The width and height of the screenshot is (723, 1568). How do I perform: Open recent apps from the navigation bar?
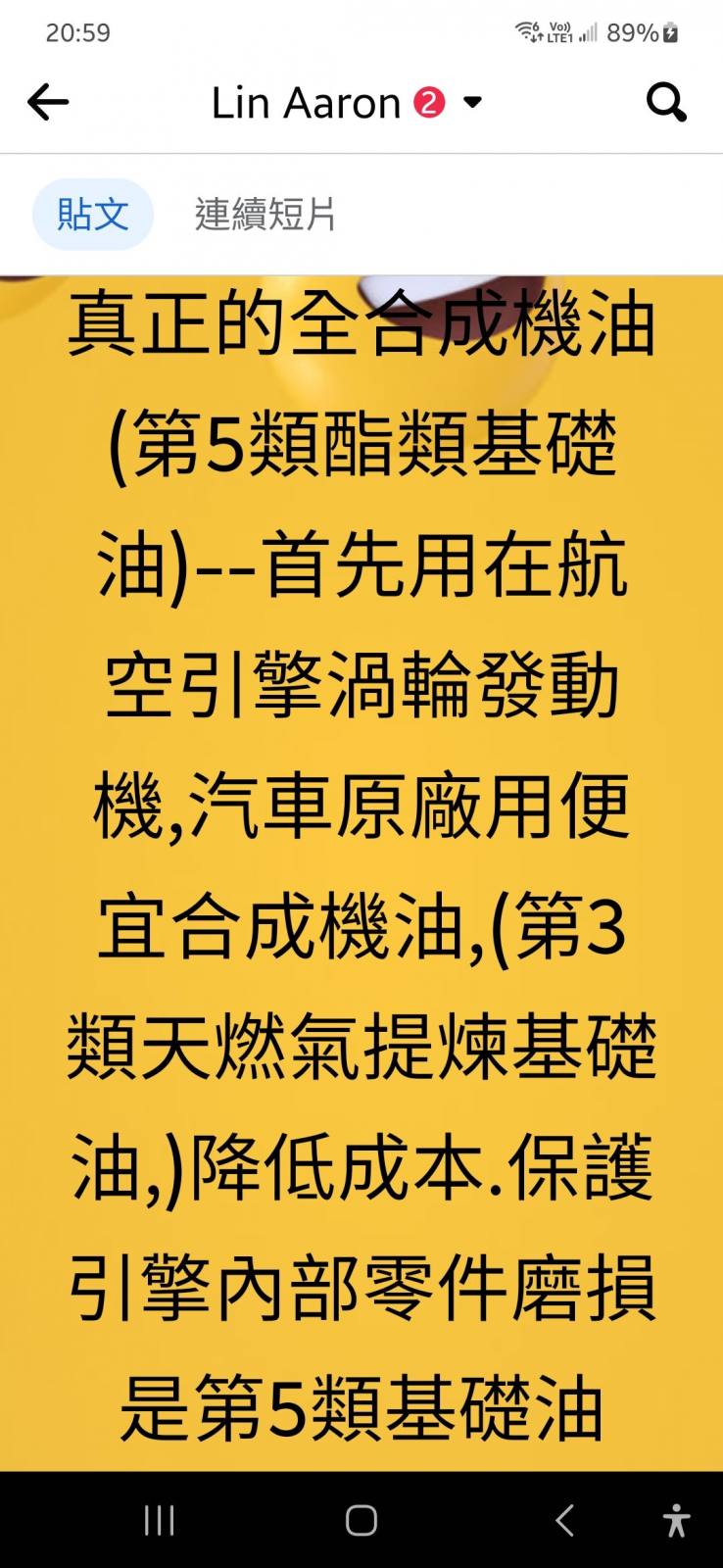tap(159, 1520)
